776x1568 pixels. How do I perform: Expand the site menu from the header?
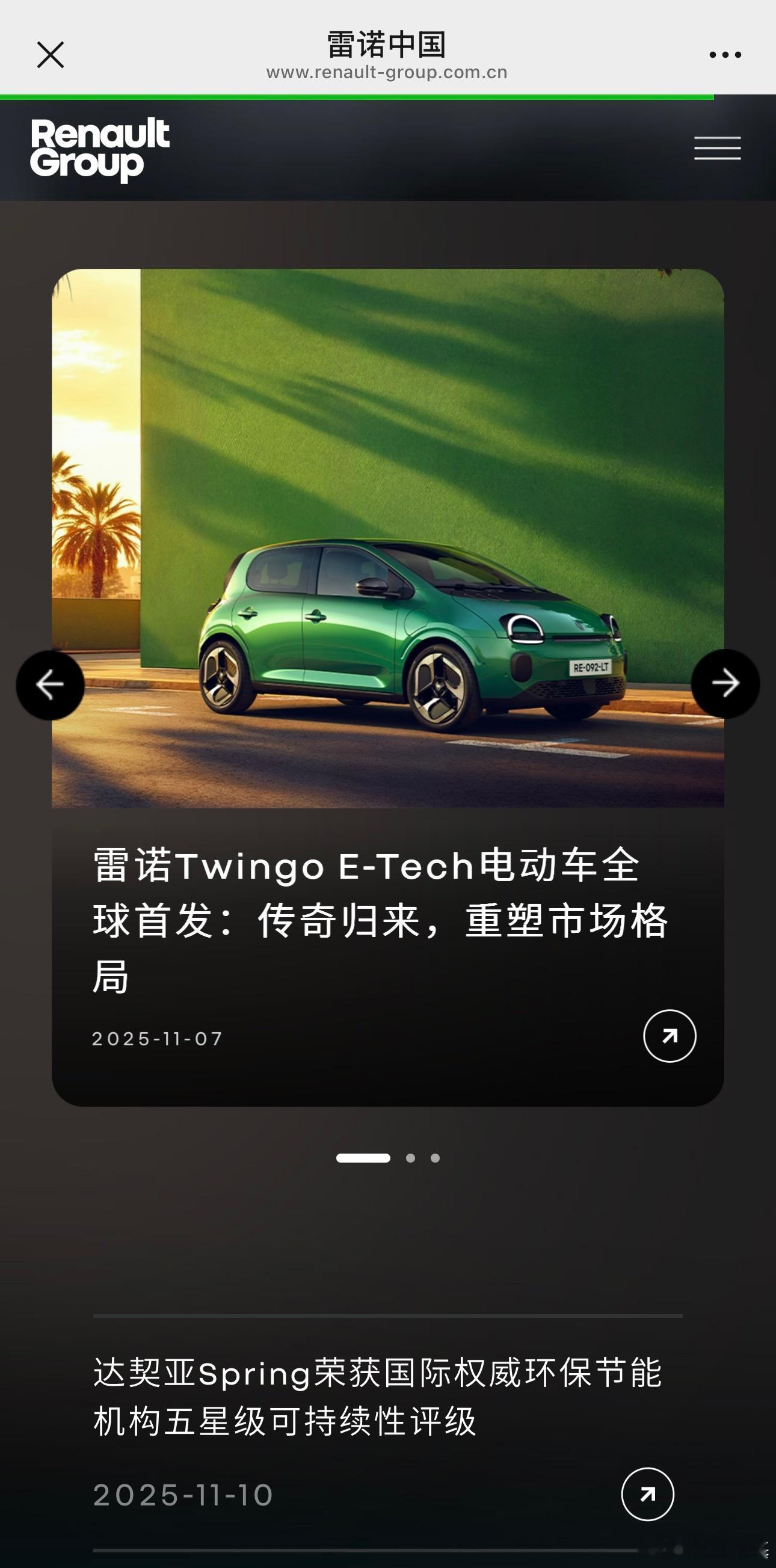(717, 148)
